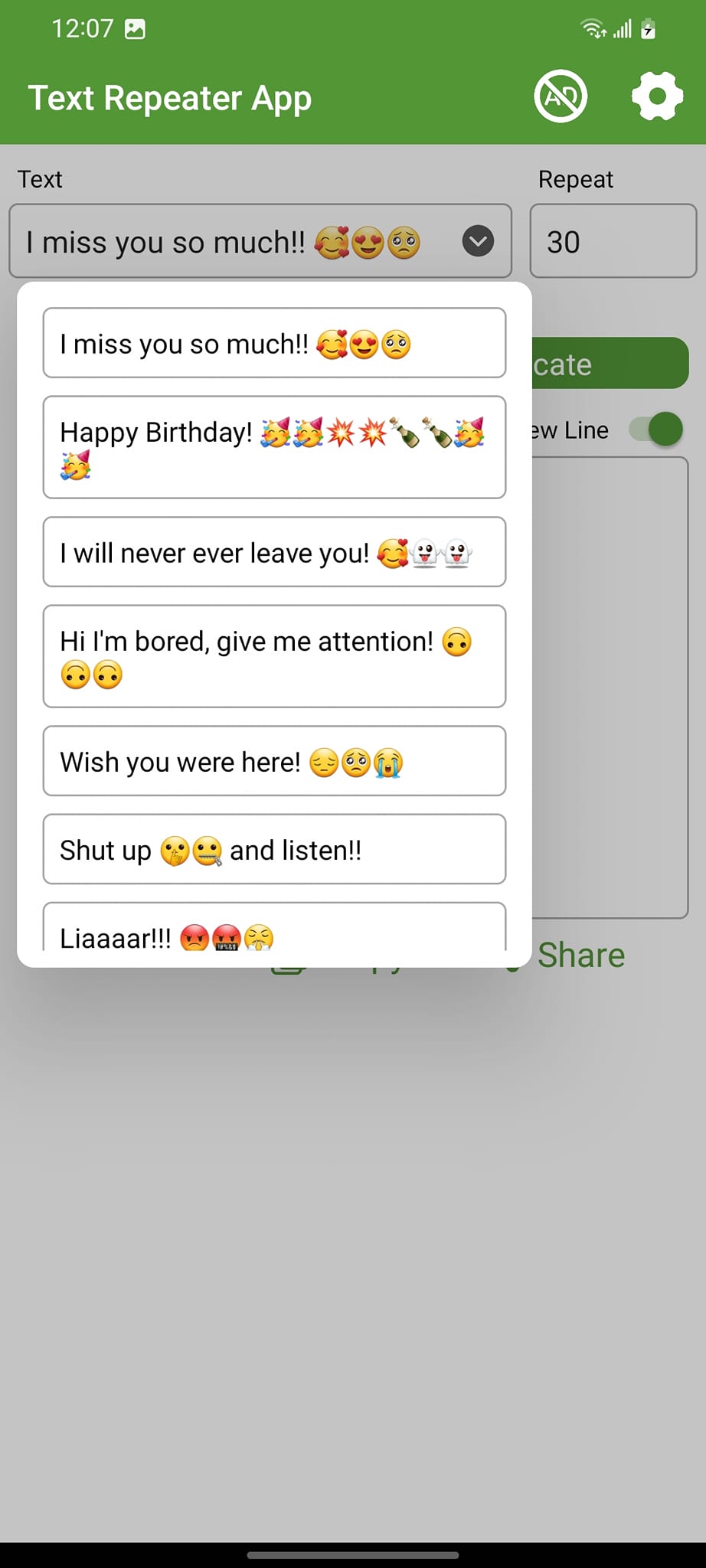Pick 'Shut up and listen!!' preset
The width and height of the screenshot is (706, 1568).
(274, 849)
